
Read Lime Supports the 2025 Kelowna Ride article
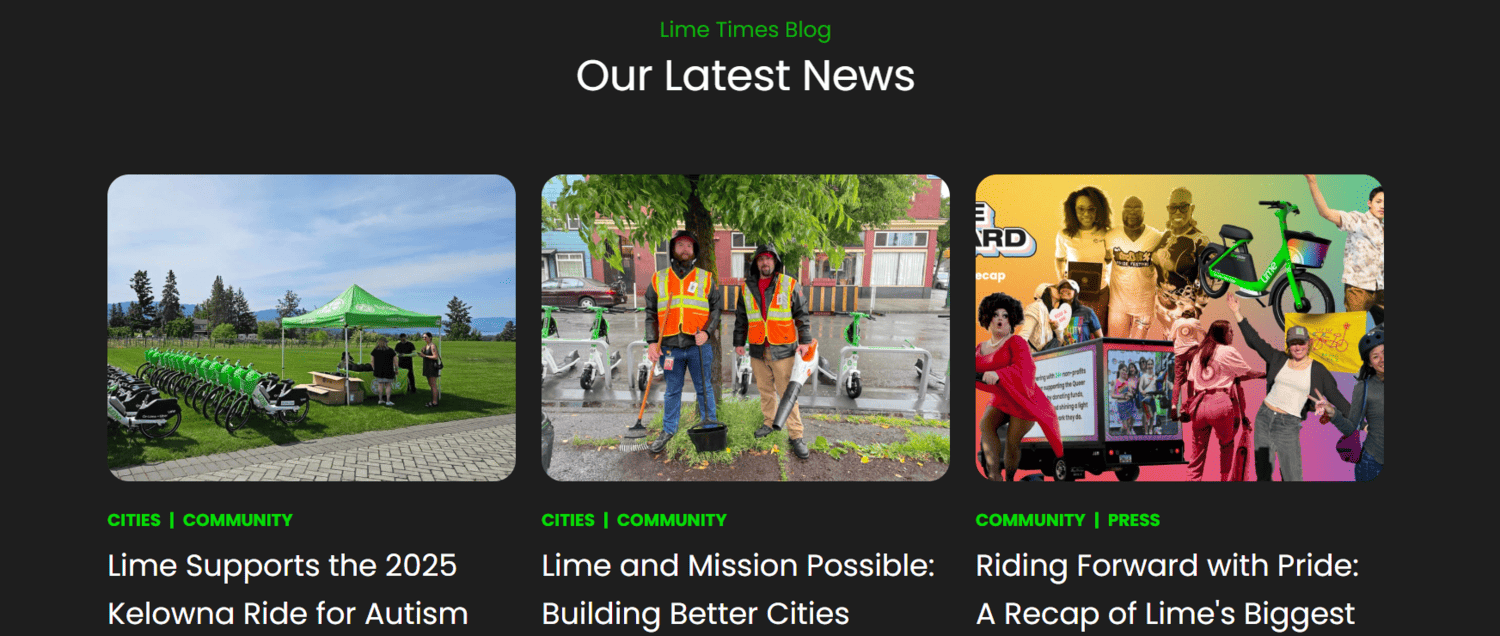point(287,589)
